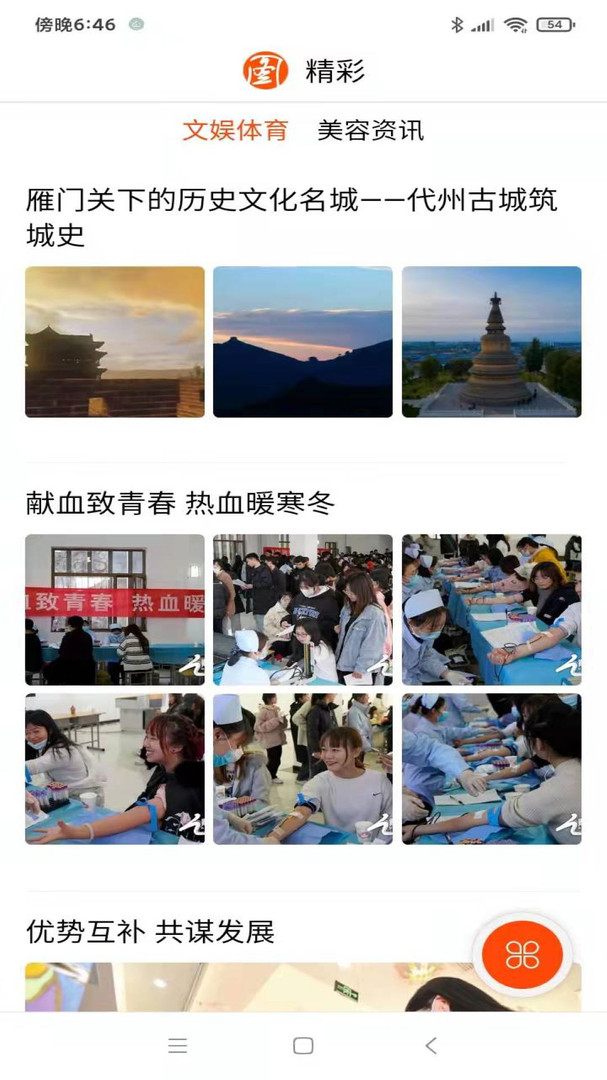Open the article about 代州古城筑城史
Screen dimensions: 607x1080
[x=291, y=217]
